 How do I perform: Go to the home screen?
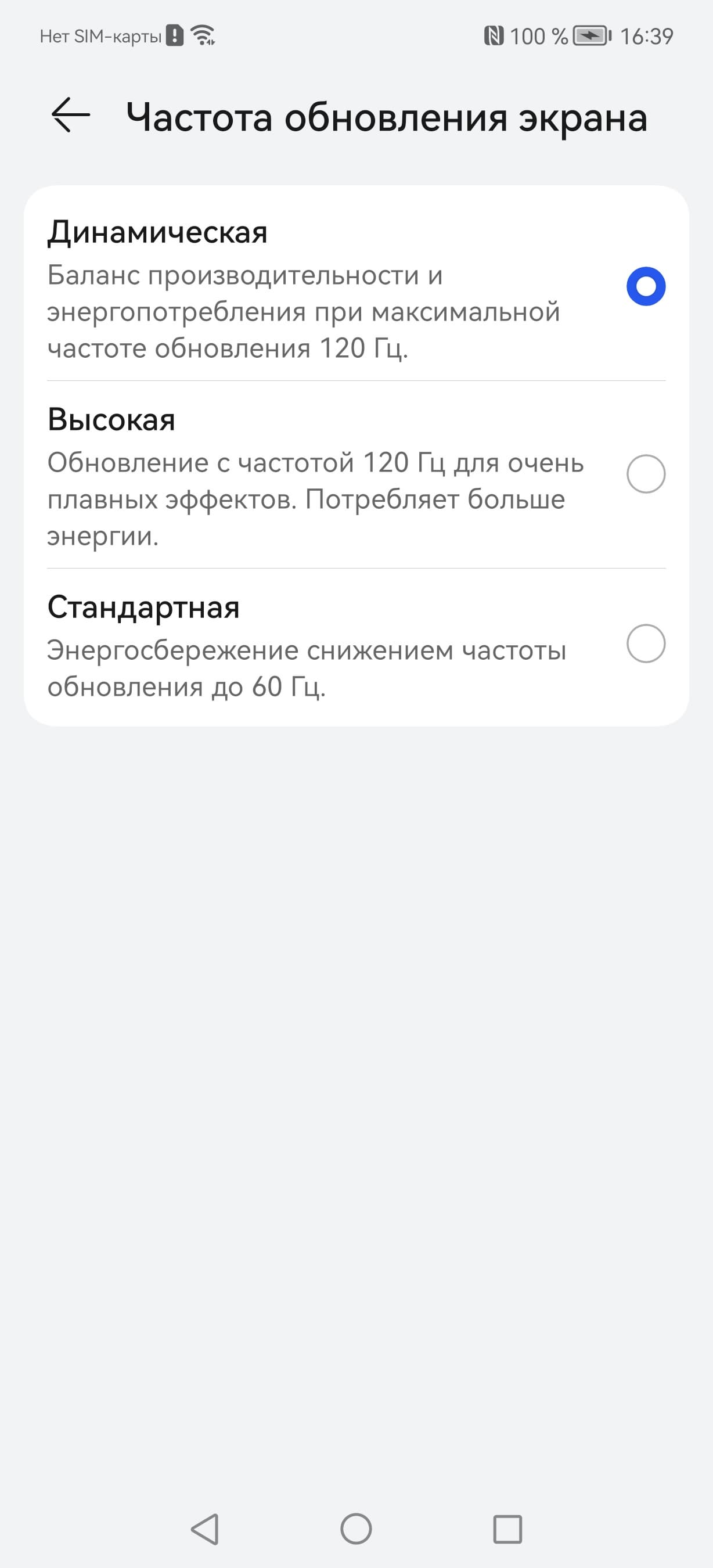click(356, 1529)
